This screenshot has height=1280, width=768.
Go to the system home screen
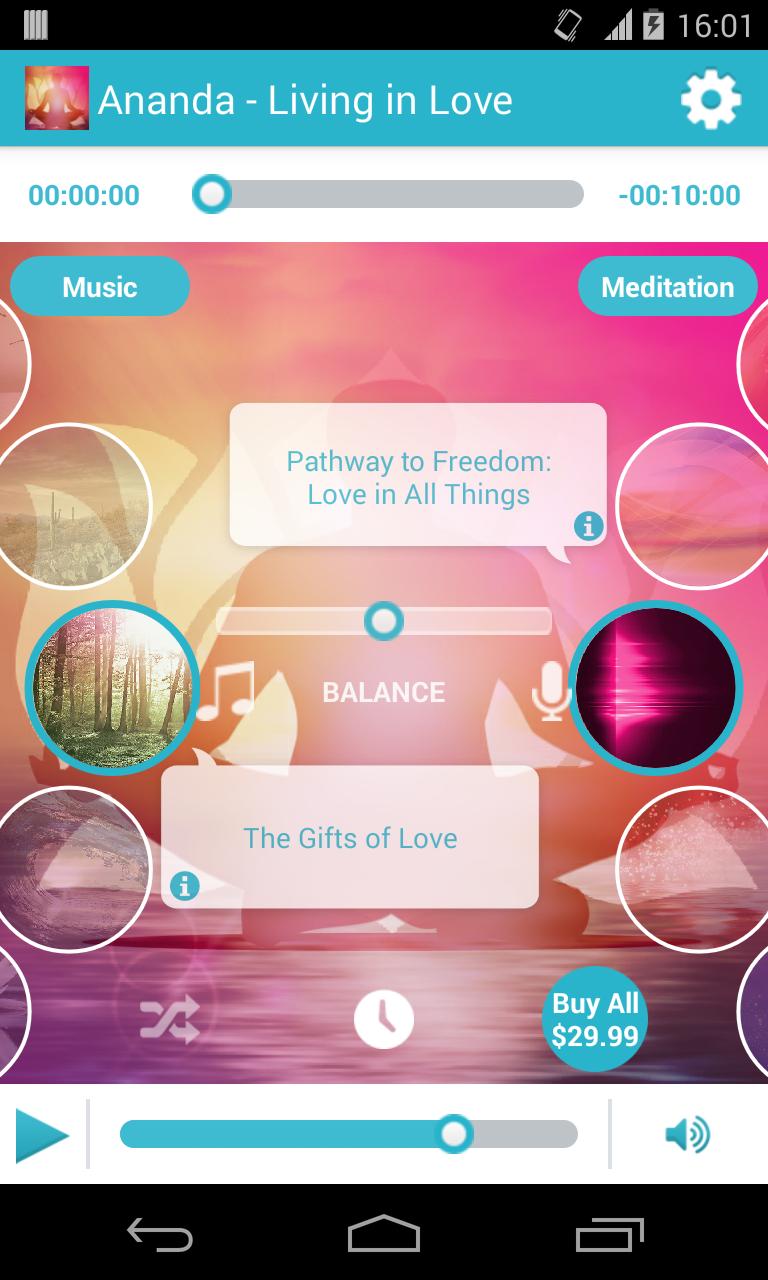384,1236
